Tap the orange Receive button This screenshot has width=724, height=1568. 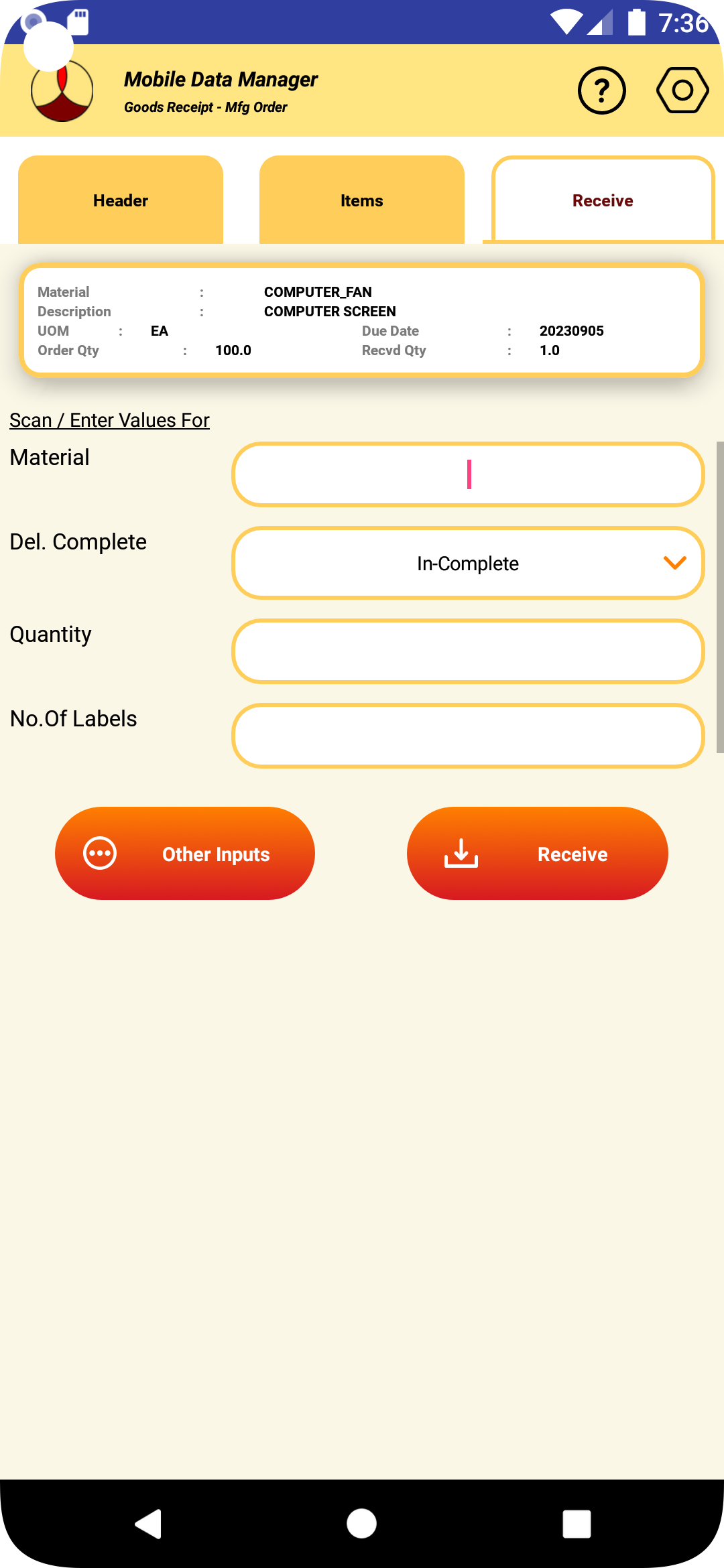(537, 854)
